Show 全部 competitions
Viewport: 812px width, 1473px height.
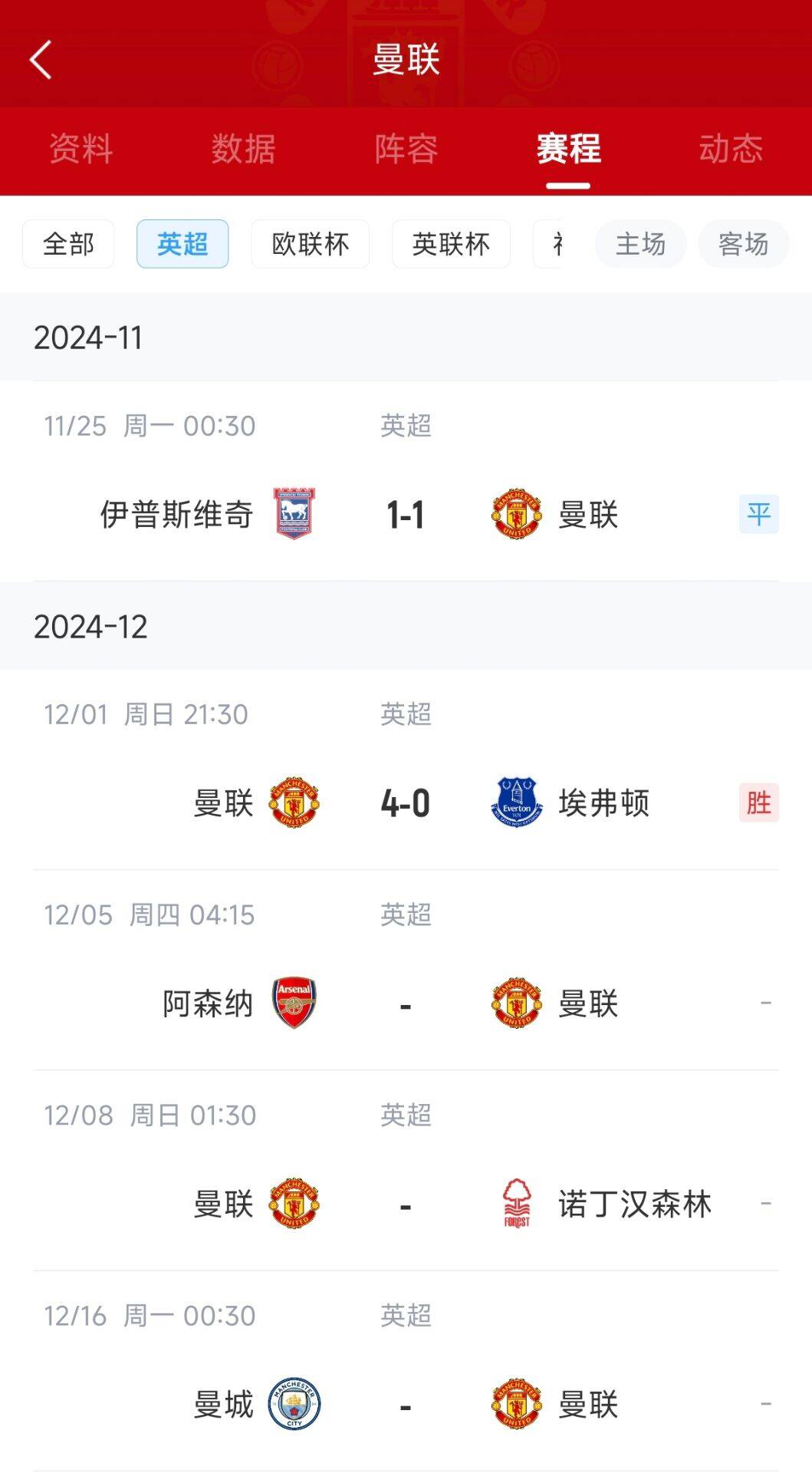click(68, 244)
